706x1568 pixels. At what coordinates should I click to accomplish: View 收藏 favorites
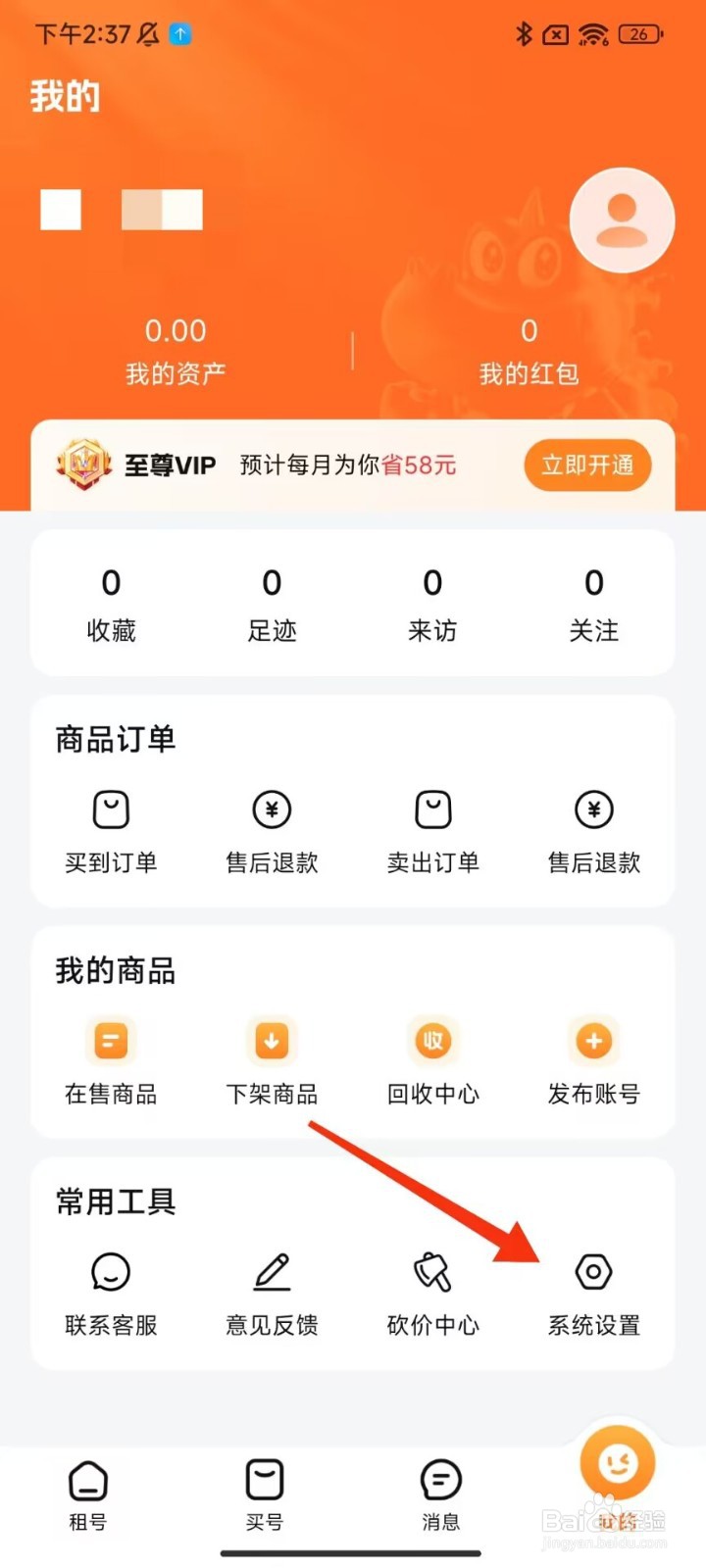coord(111,605)
